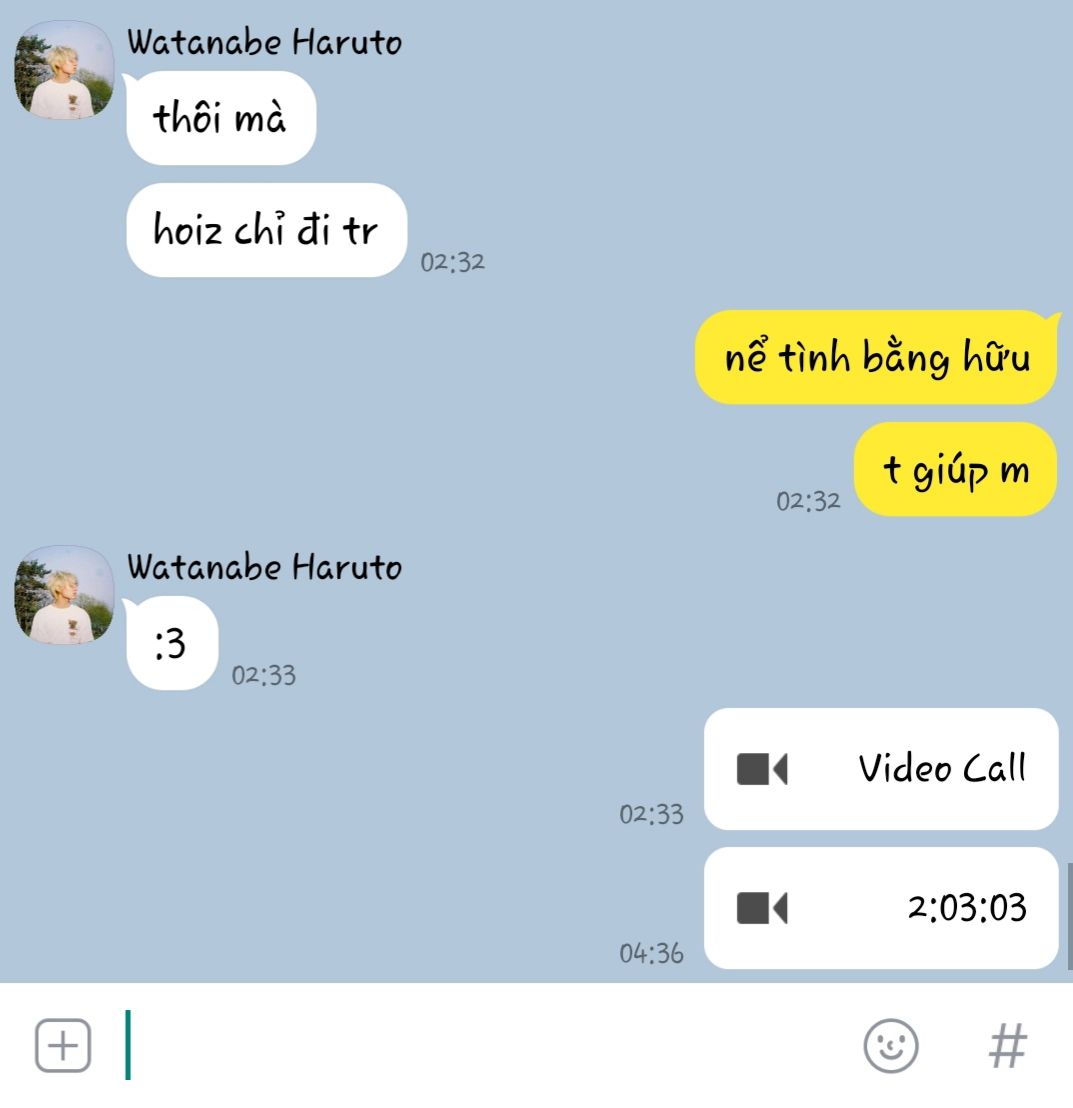The image size is (1073, 1108).
Task: Focus the message input field
Action: tap(480, 1046)
